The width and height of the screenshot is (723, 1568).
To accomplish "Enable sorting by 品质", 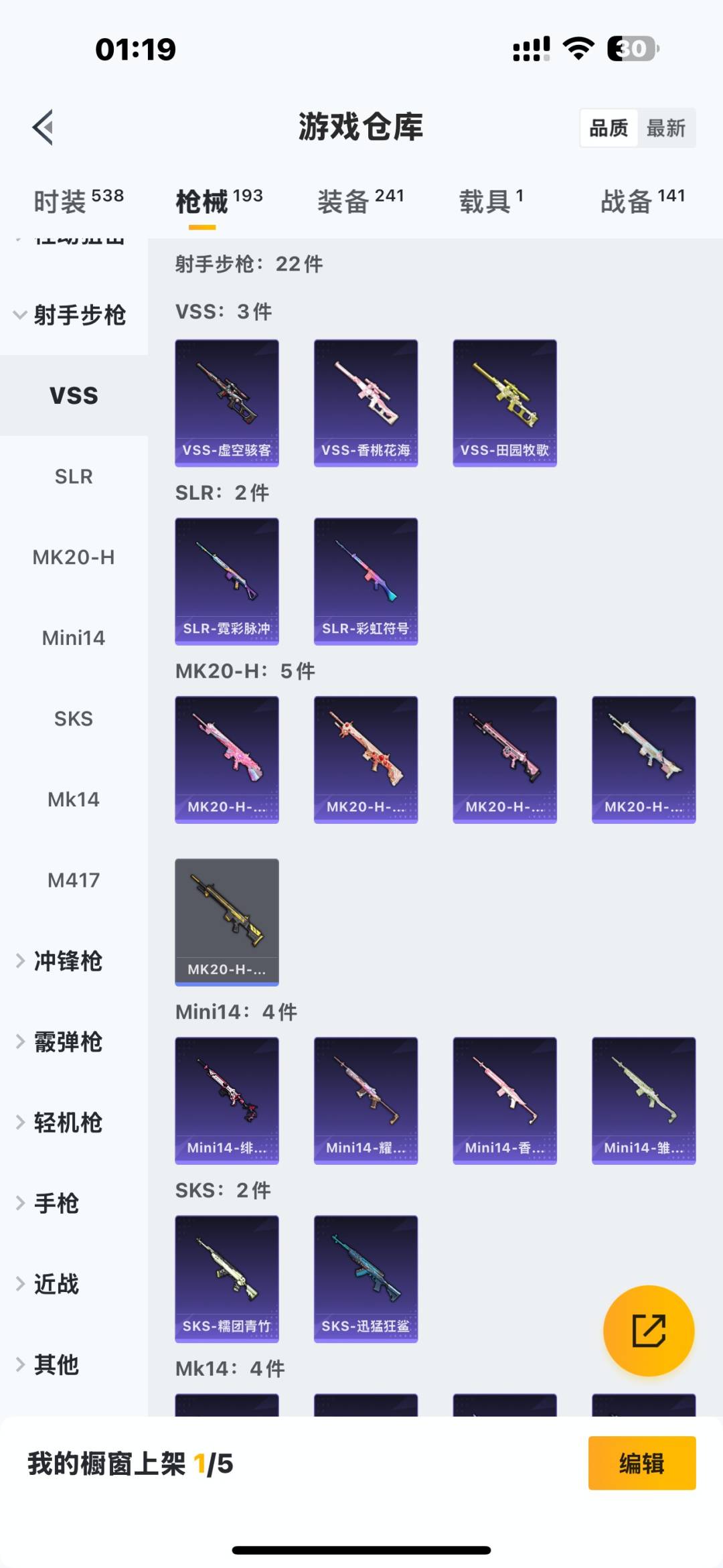I will (x=608, y=127).
